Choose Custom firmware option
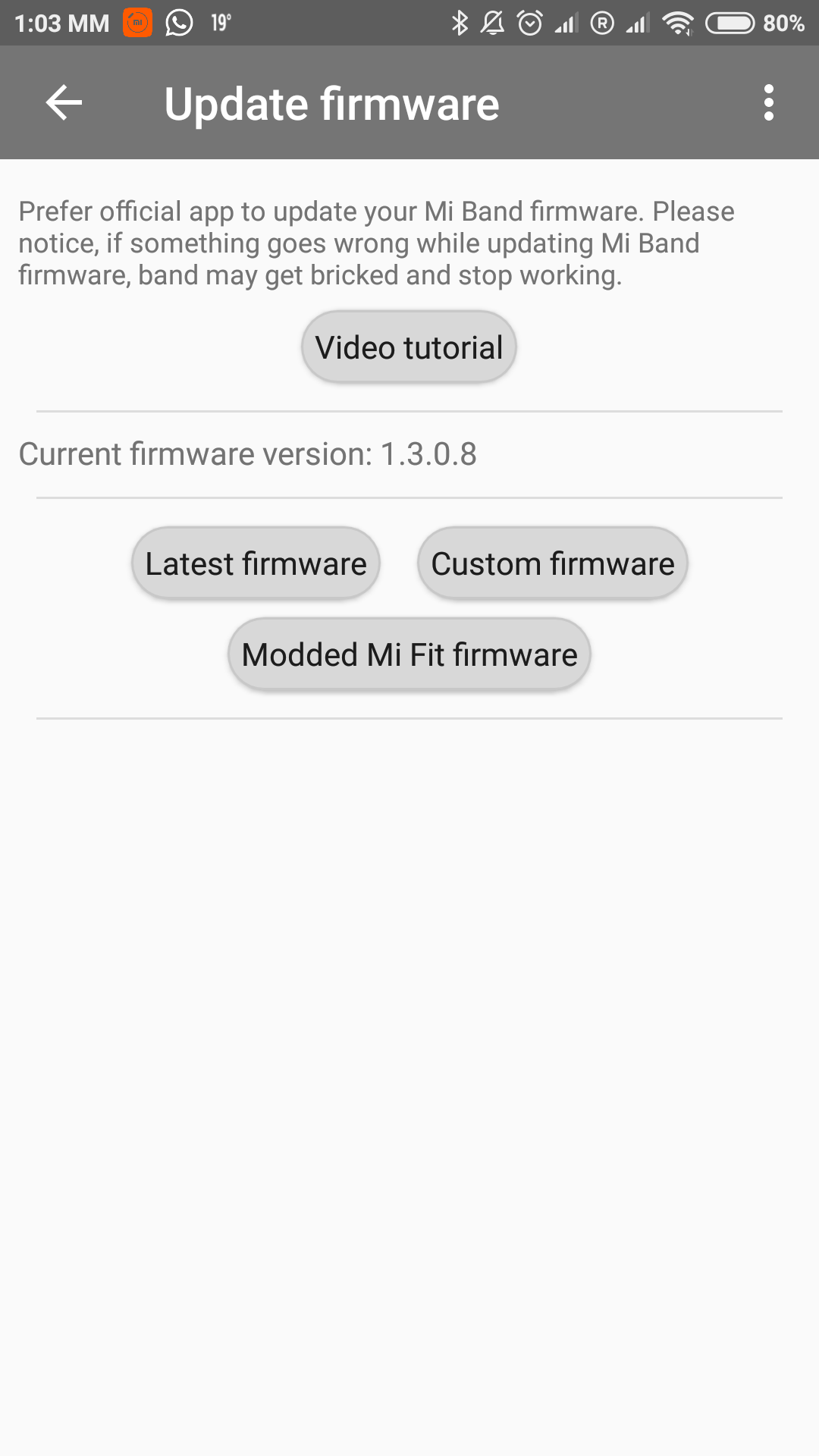 pos(552,563)
